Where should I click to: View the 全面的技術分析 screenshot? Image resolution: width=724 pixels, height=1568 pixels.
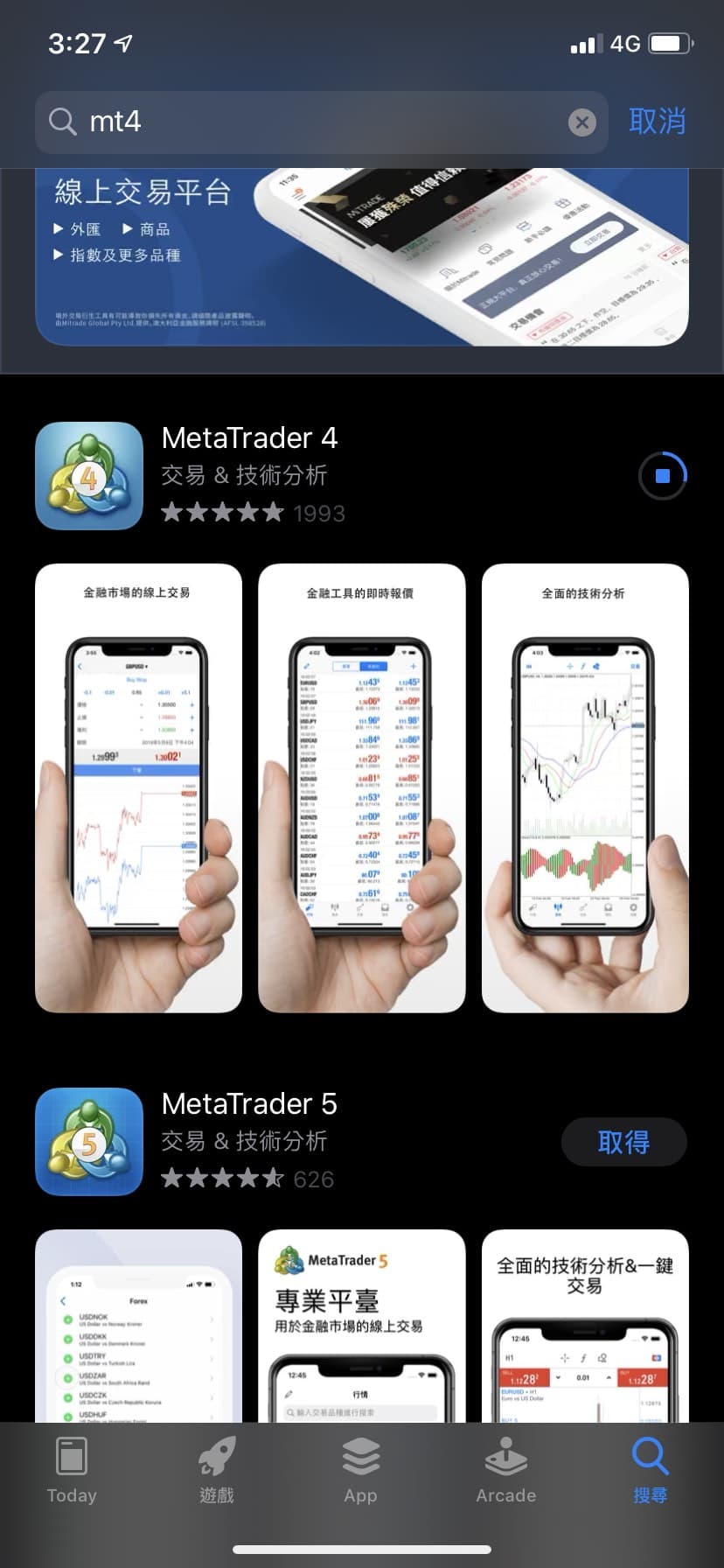[584, 787]
